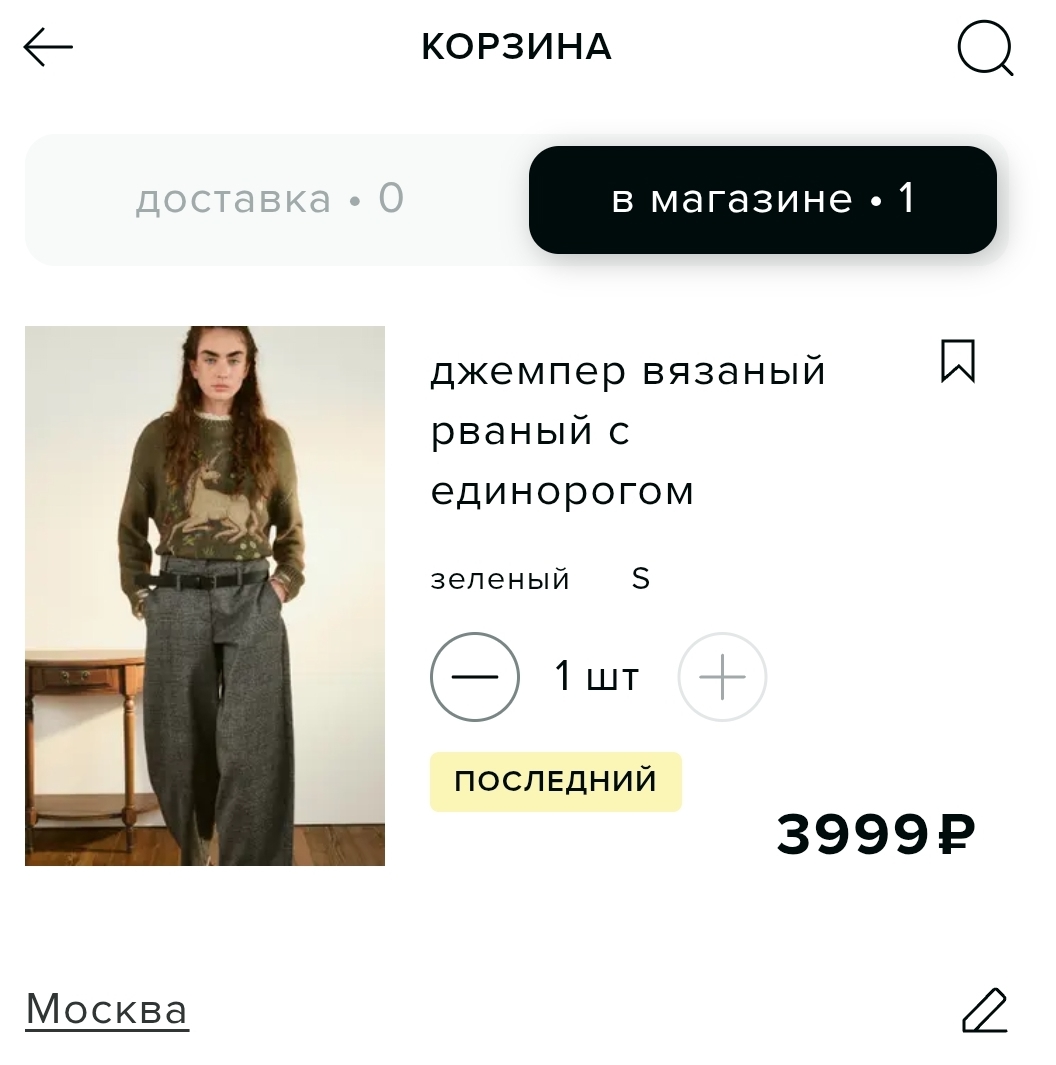Go back from the cart screen
Image resolution: width=1056 pixels, height=1065 pixels.
(48, 47)
